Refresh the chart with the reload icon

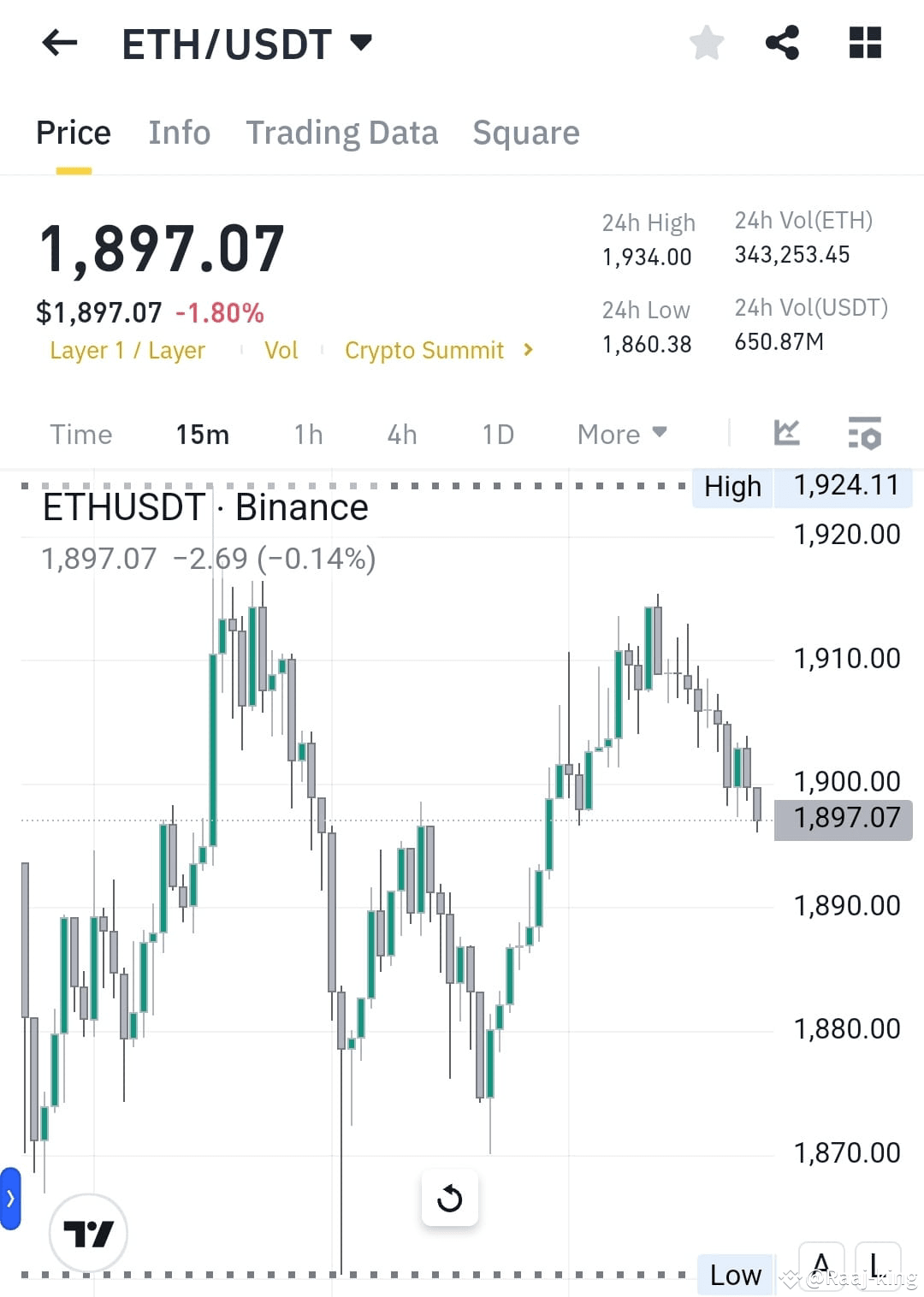coord(450,1198)
